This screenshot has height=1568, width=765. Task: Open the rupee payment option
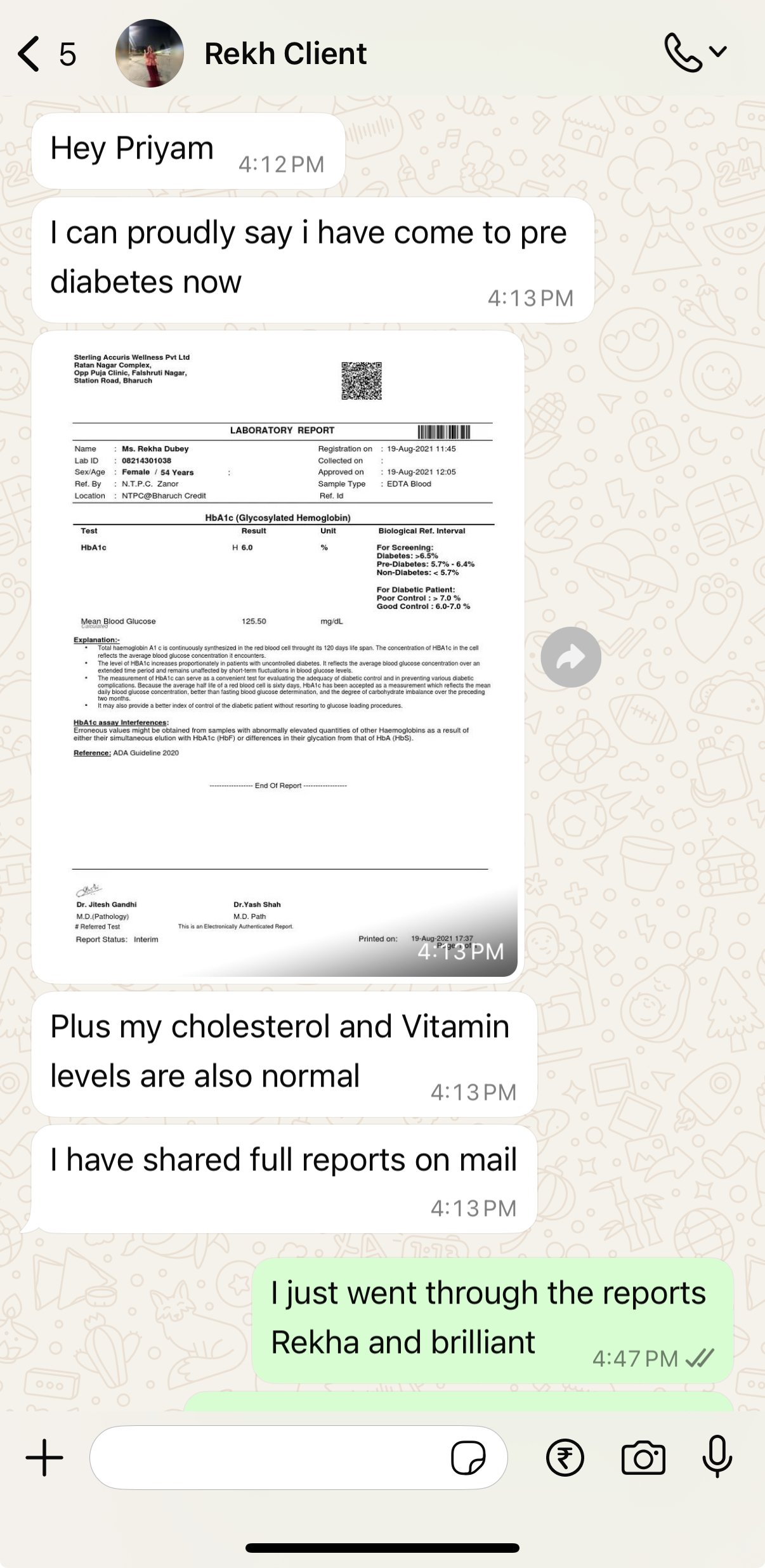click(565, 1458)
